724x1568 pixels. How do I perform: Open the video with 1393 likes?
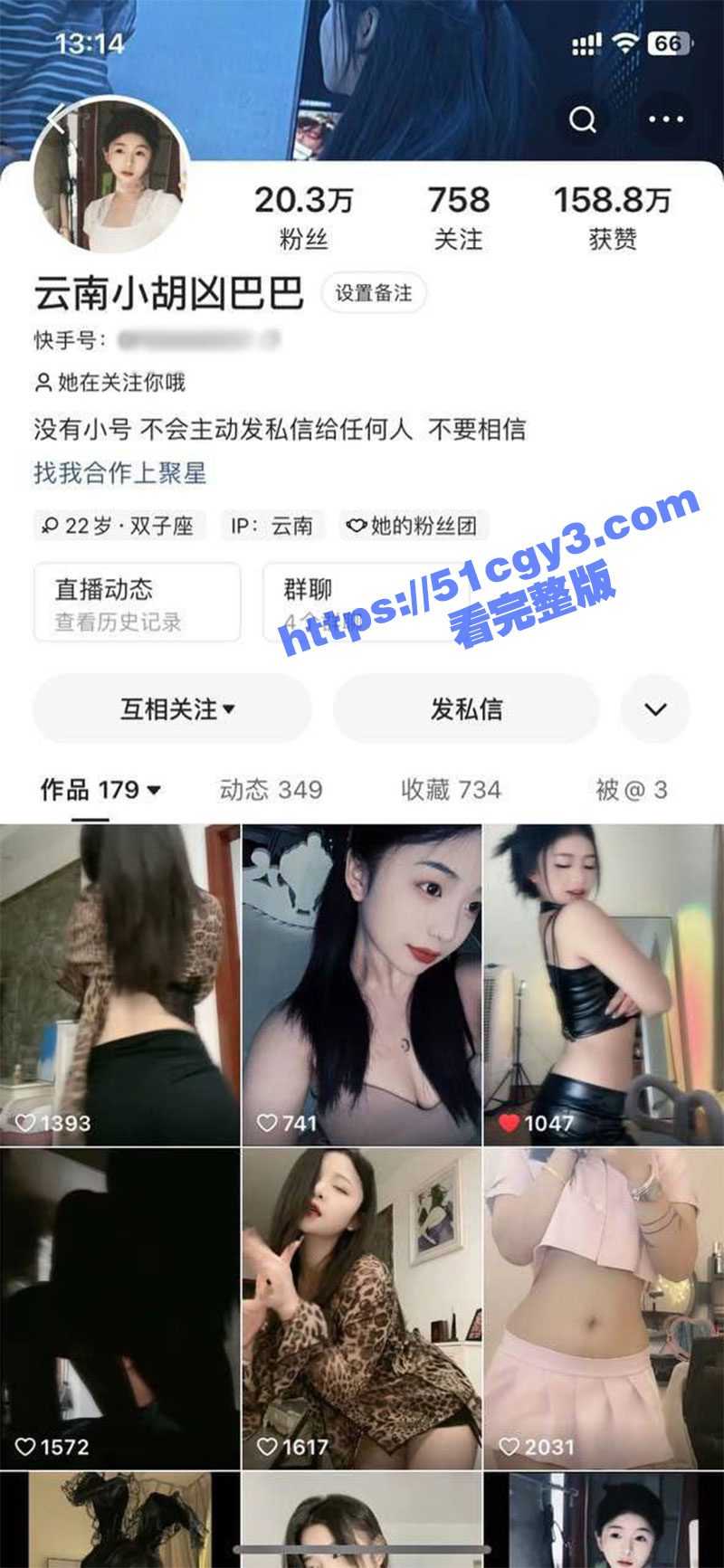click(119, 984)
